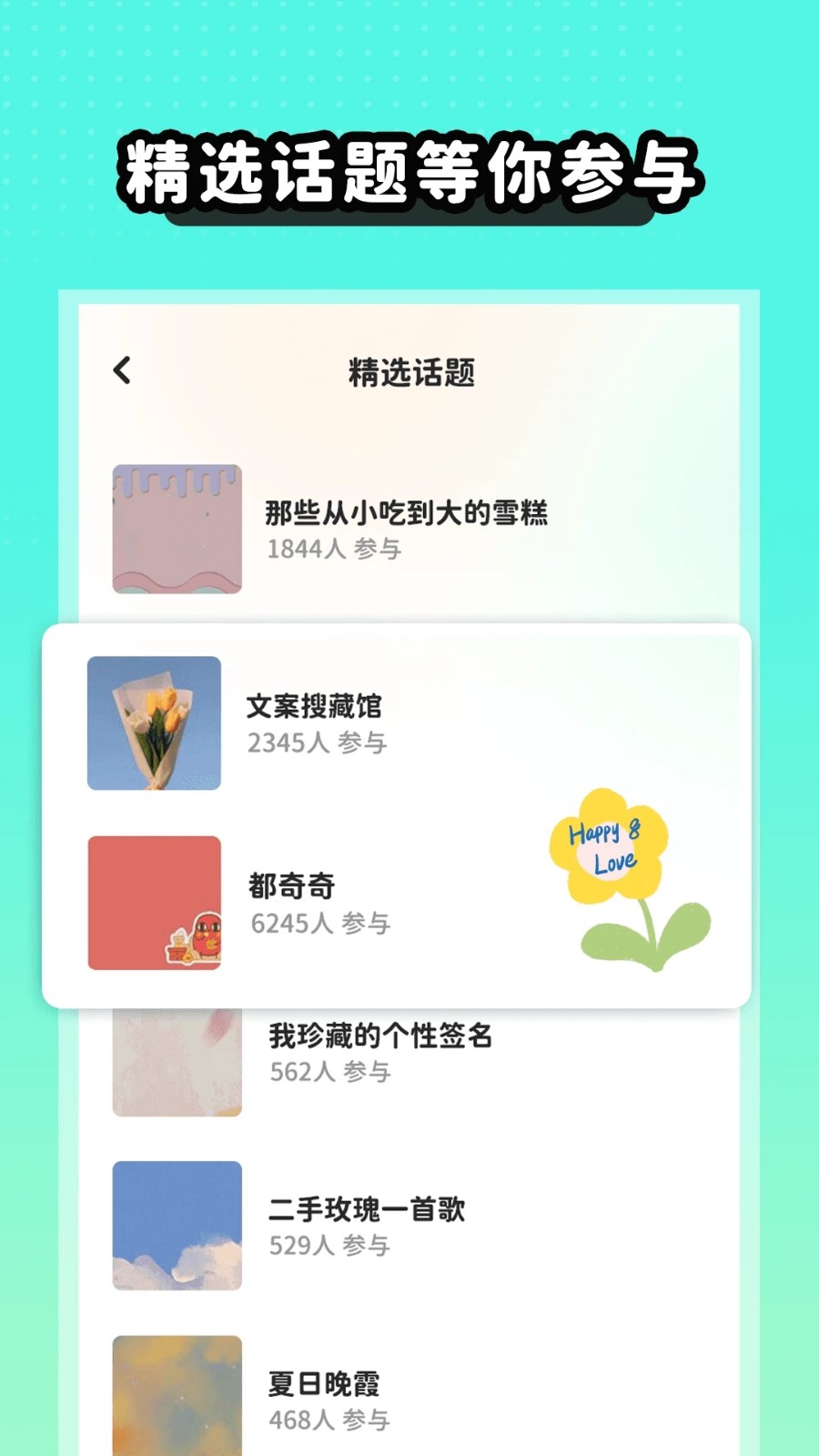The image size is (819, 1456).
Task: Tap the 二手玫瑰一首歌 topic title
Action: point(369,1209)
